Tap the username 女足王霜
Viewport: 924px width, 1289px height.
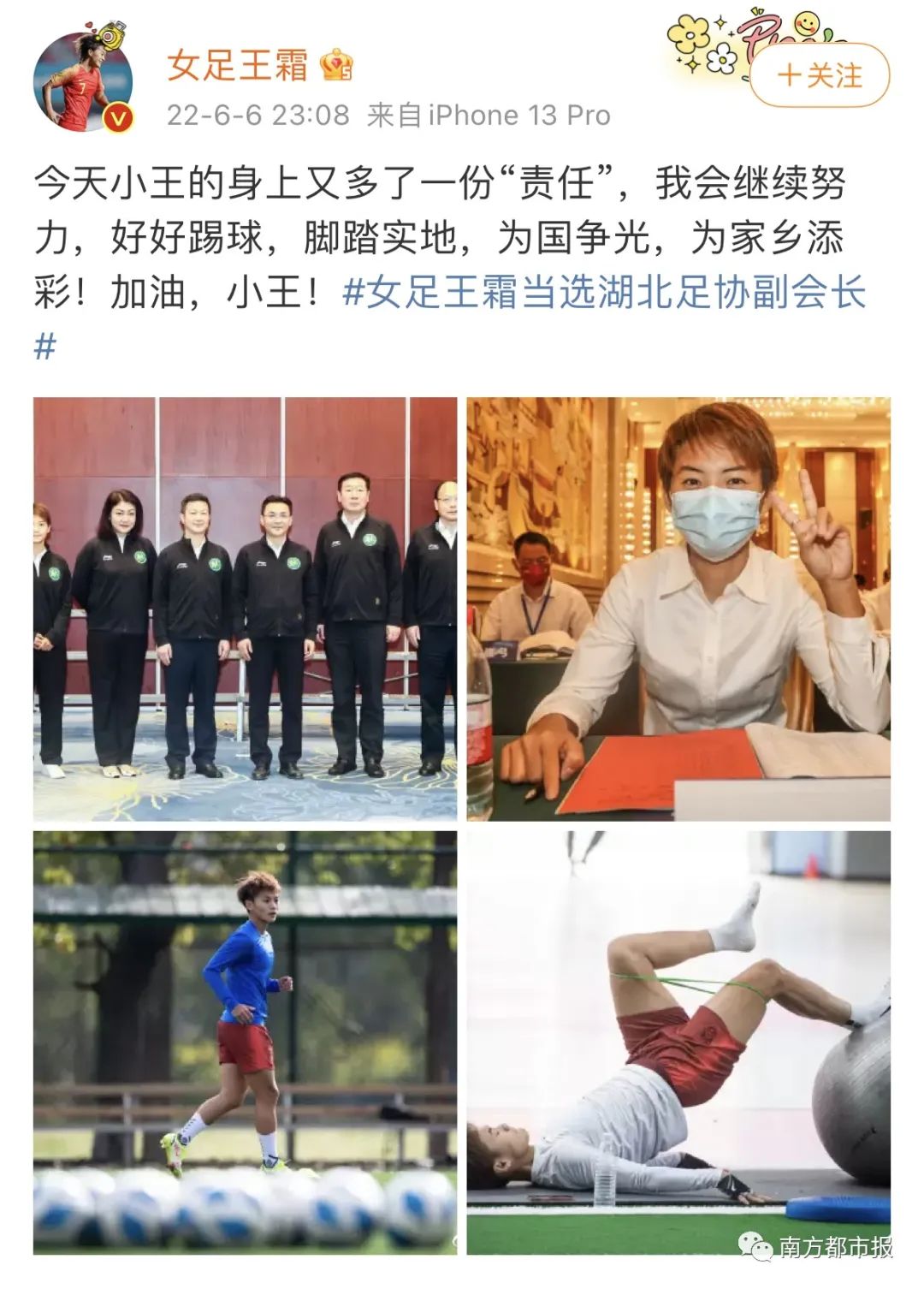[x=237, y=65]
